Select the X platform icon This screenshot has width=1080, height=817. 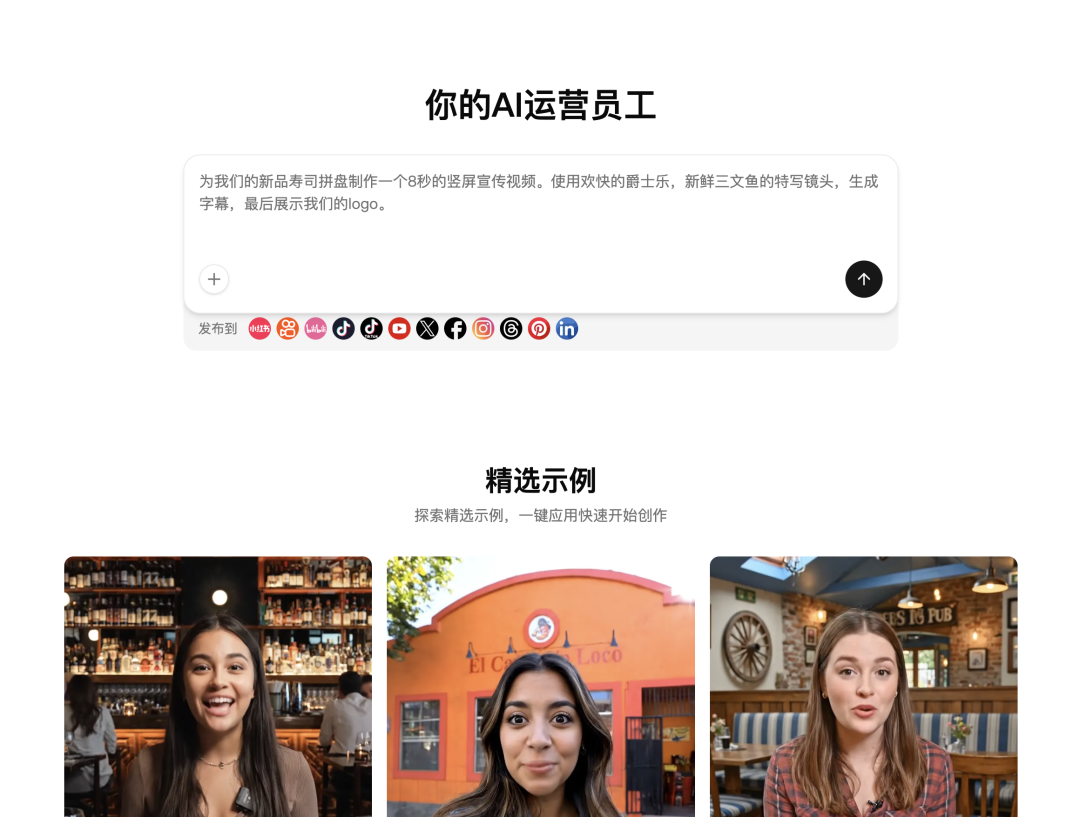tap(427, 328)
